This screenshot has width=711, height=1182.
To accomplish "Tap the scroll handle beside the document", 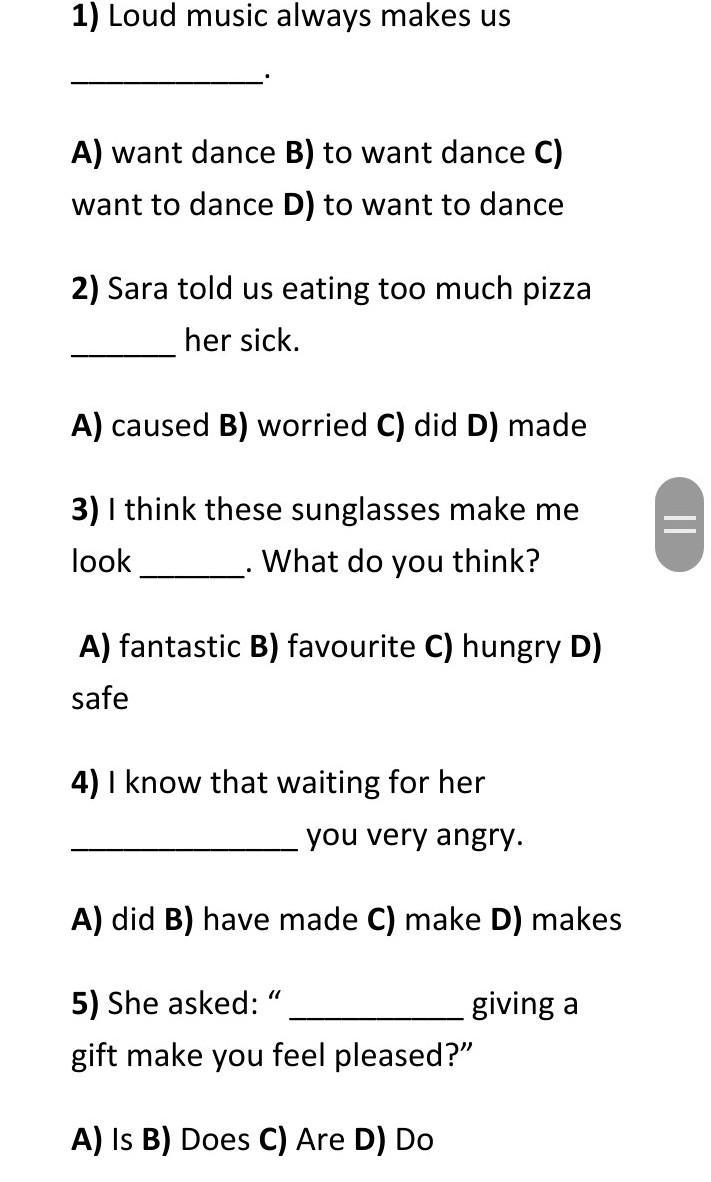I will pyautogui.click(x=680, y=524).
